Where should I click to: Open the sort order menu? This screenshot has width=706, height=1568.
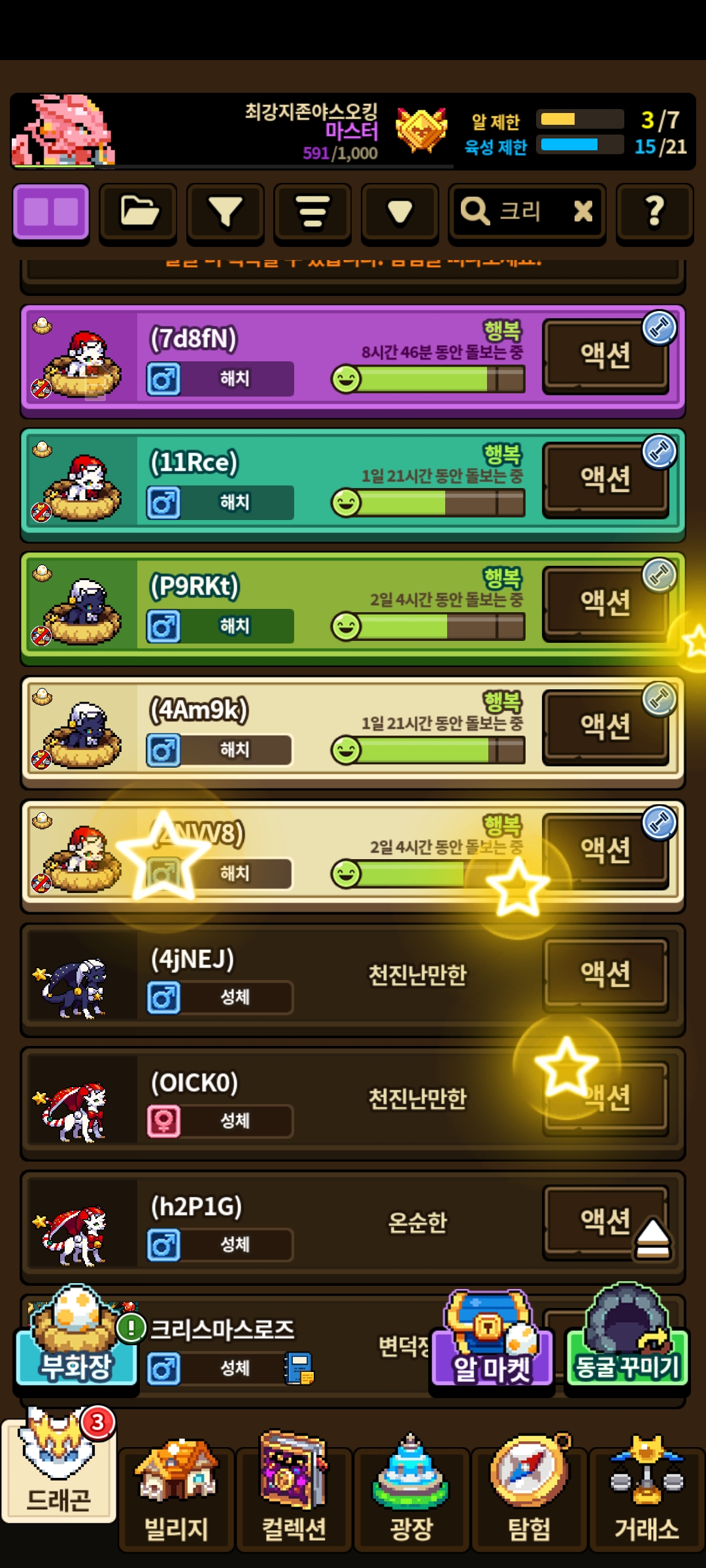tap(312, 212)
